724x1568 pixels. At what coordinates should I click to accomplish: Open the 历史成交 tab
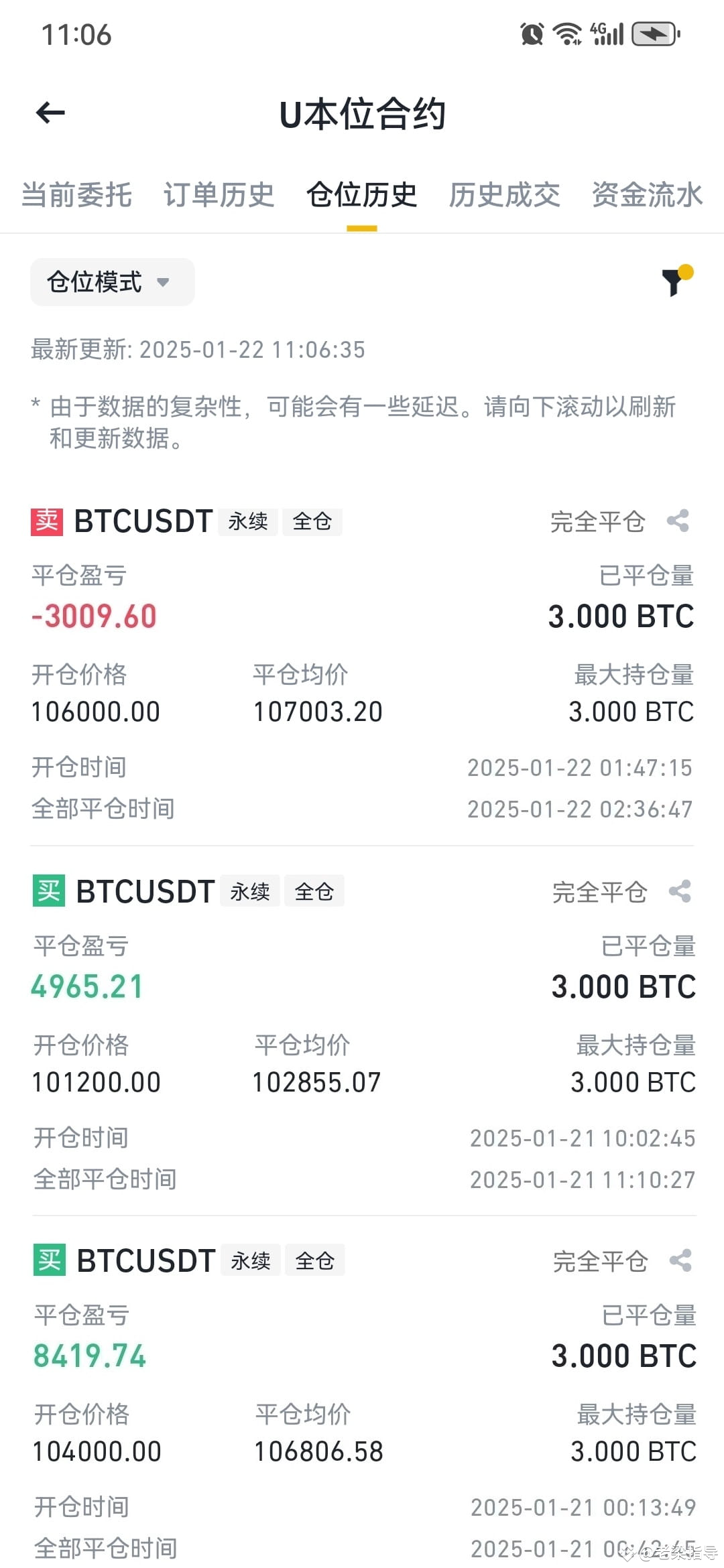504,195
